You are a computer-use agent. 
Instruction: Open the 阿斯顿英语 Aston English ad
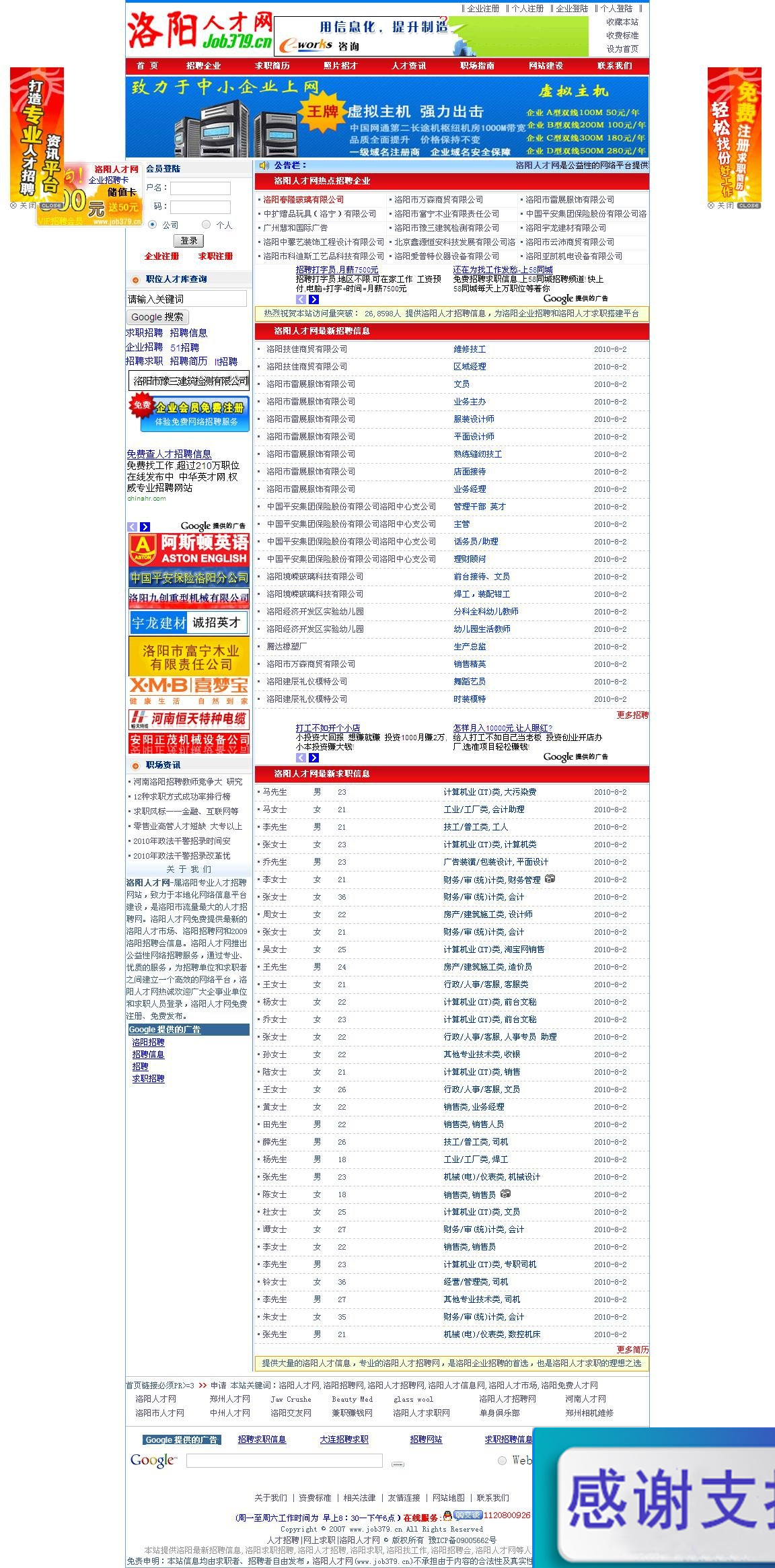[x=188, y=550]
